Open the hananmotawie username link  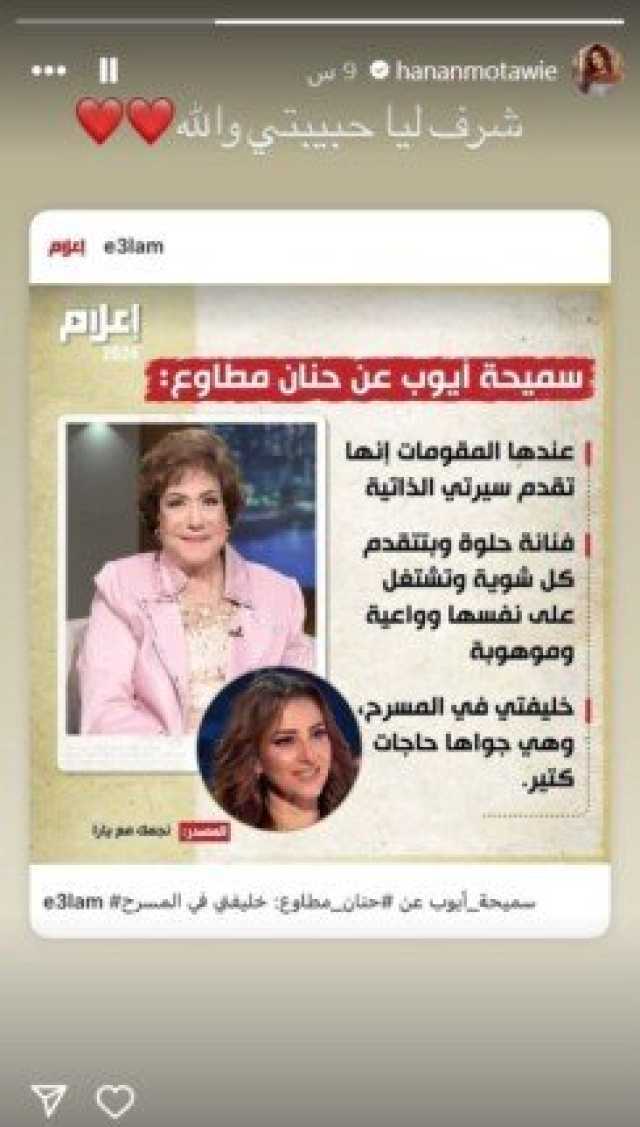coord(475,71)
